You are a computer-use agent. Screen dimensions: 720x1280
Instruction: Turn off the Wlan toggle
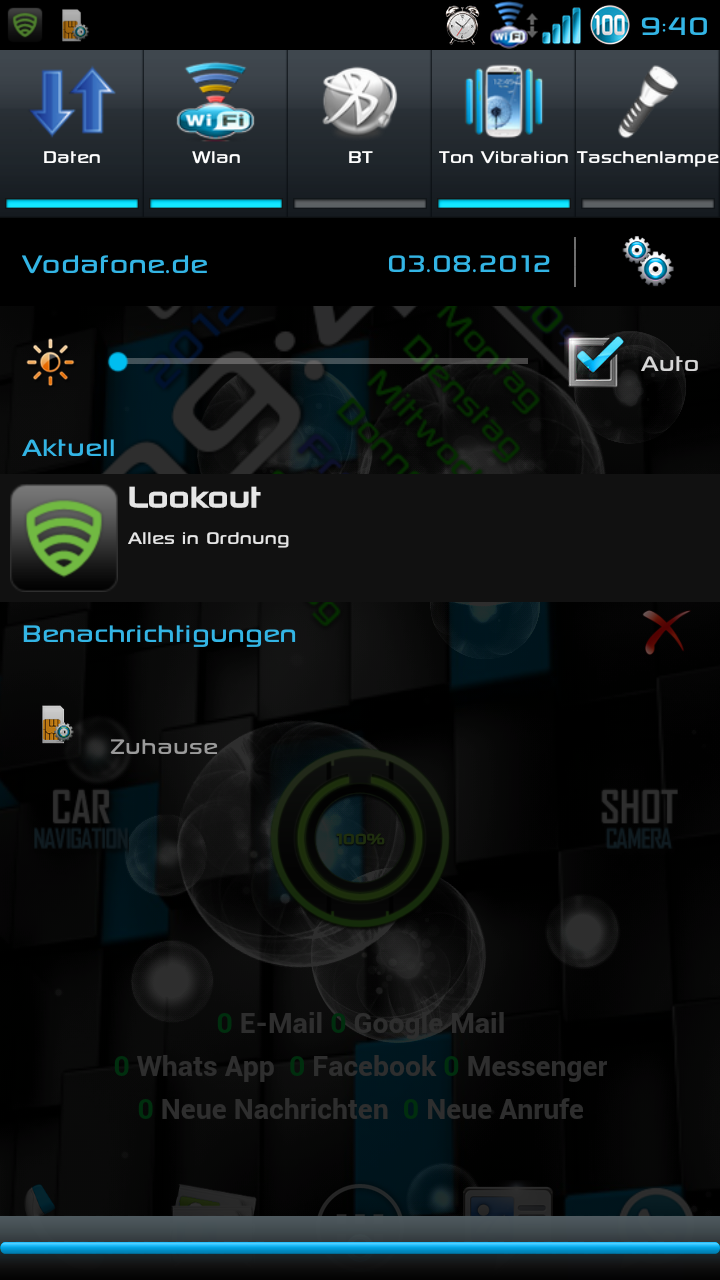coord(216,132)
